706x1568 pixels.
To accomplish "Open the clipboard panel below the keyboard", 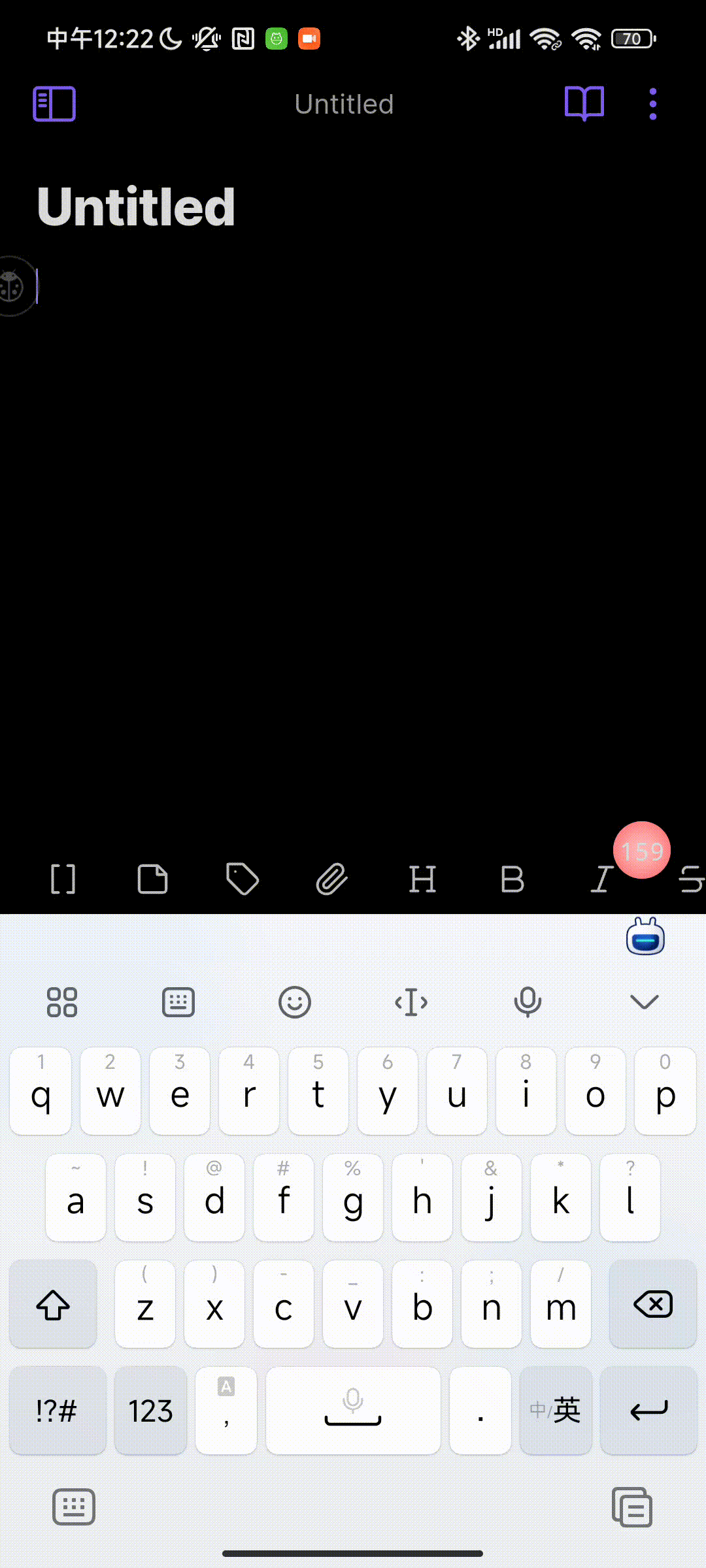I will click(631, 1507).
